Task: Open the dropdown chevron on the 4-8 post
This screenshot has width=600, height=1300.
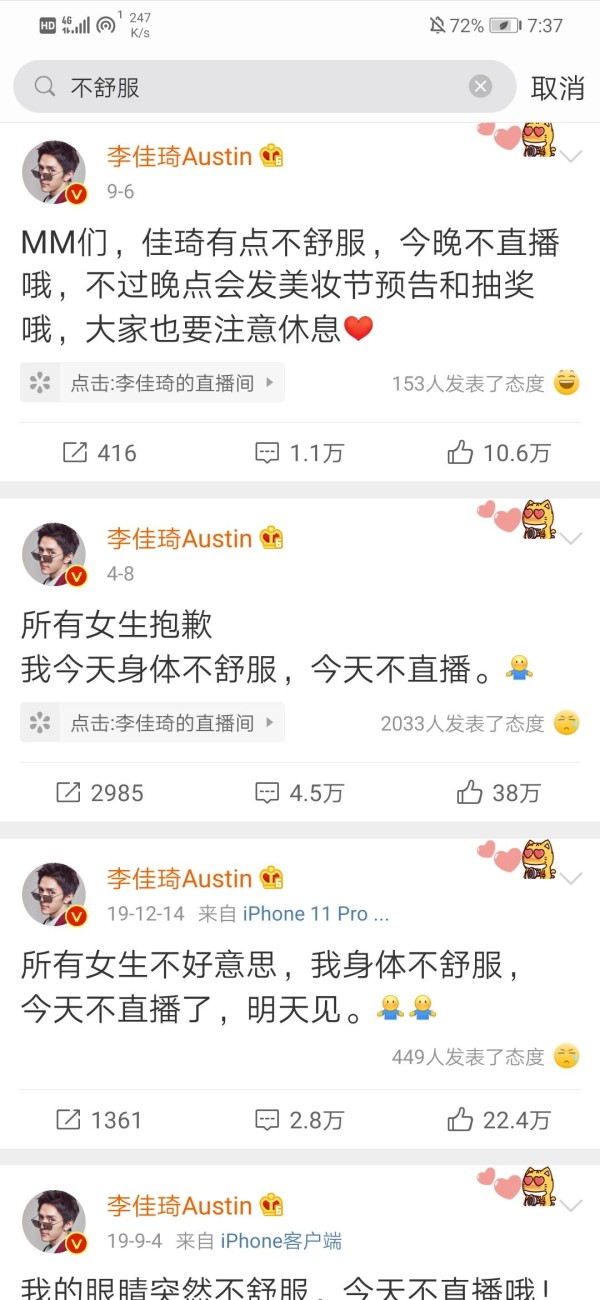Action: coord(571,539)
